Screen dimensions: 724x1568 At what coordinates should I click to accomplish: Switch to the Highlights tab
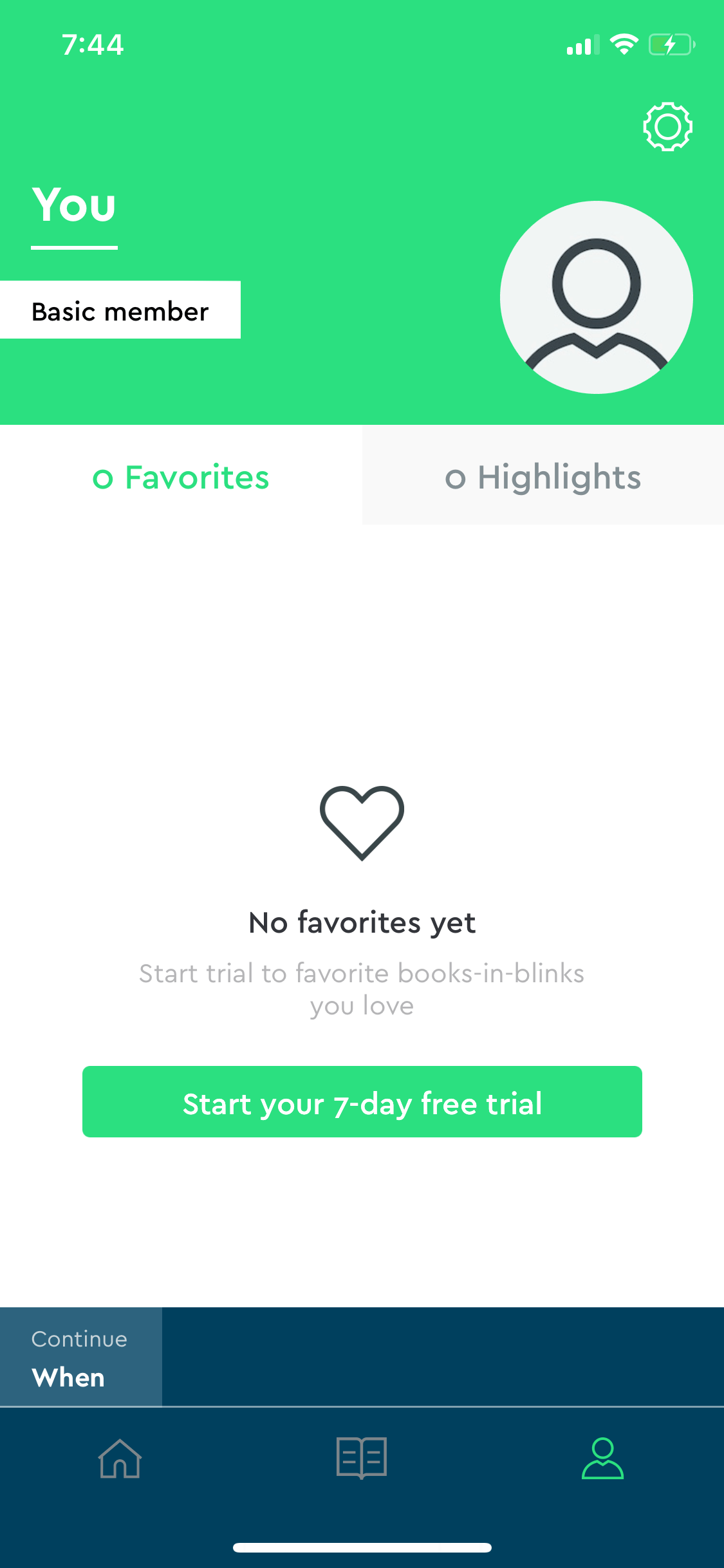pos(543,476)
